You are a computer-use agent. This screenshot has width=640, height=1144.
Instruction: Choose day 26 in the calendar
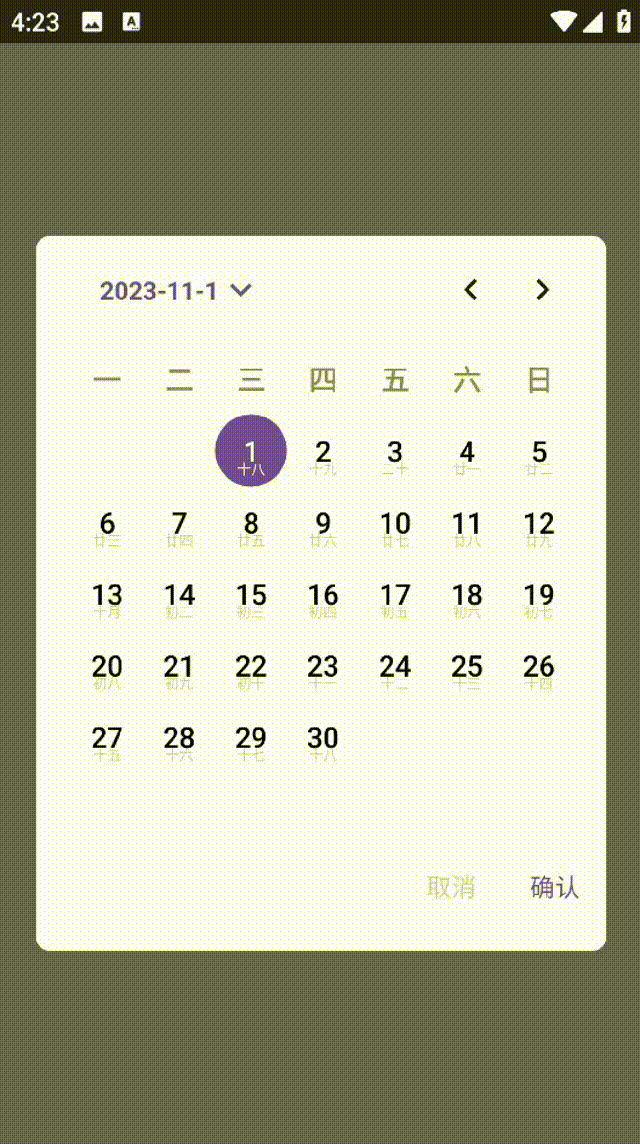click(x=539, y=669)
